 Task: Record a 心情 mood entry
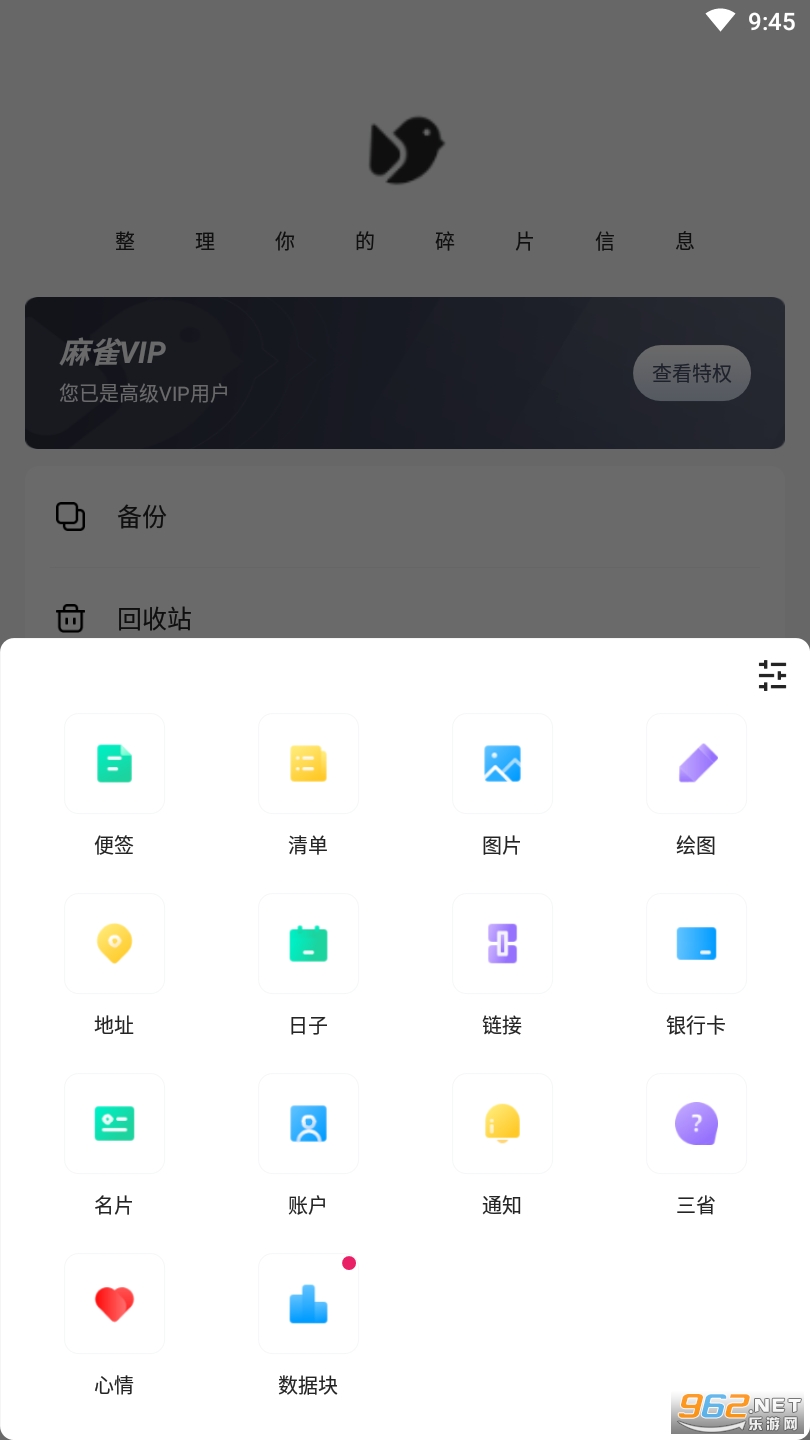(x=114, y=1303)
